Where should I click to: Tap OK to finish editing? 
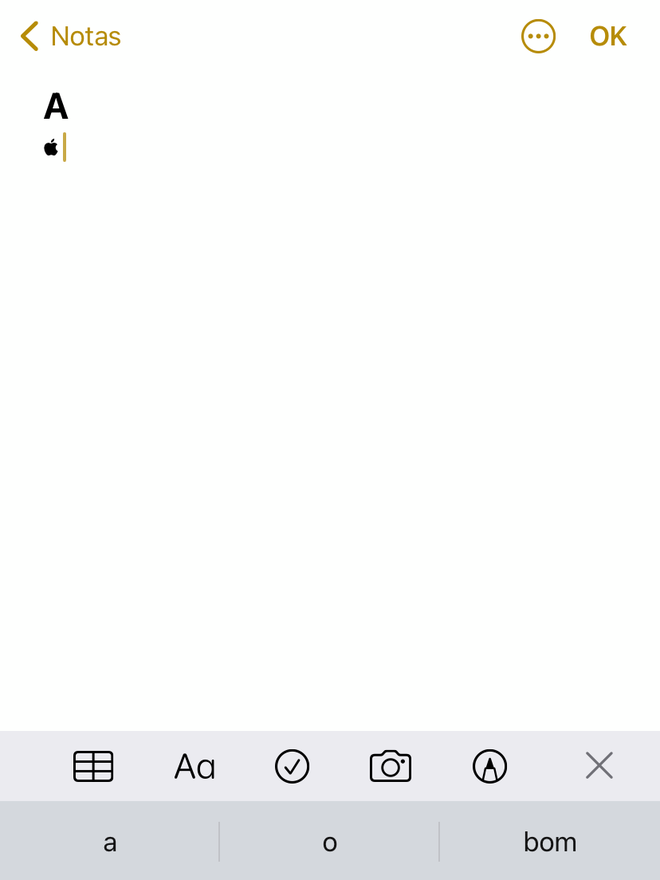click(608, 37)
